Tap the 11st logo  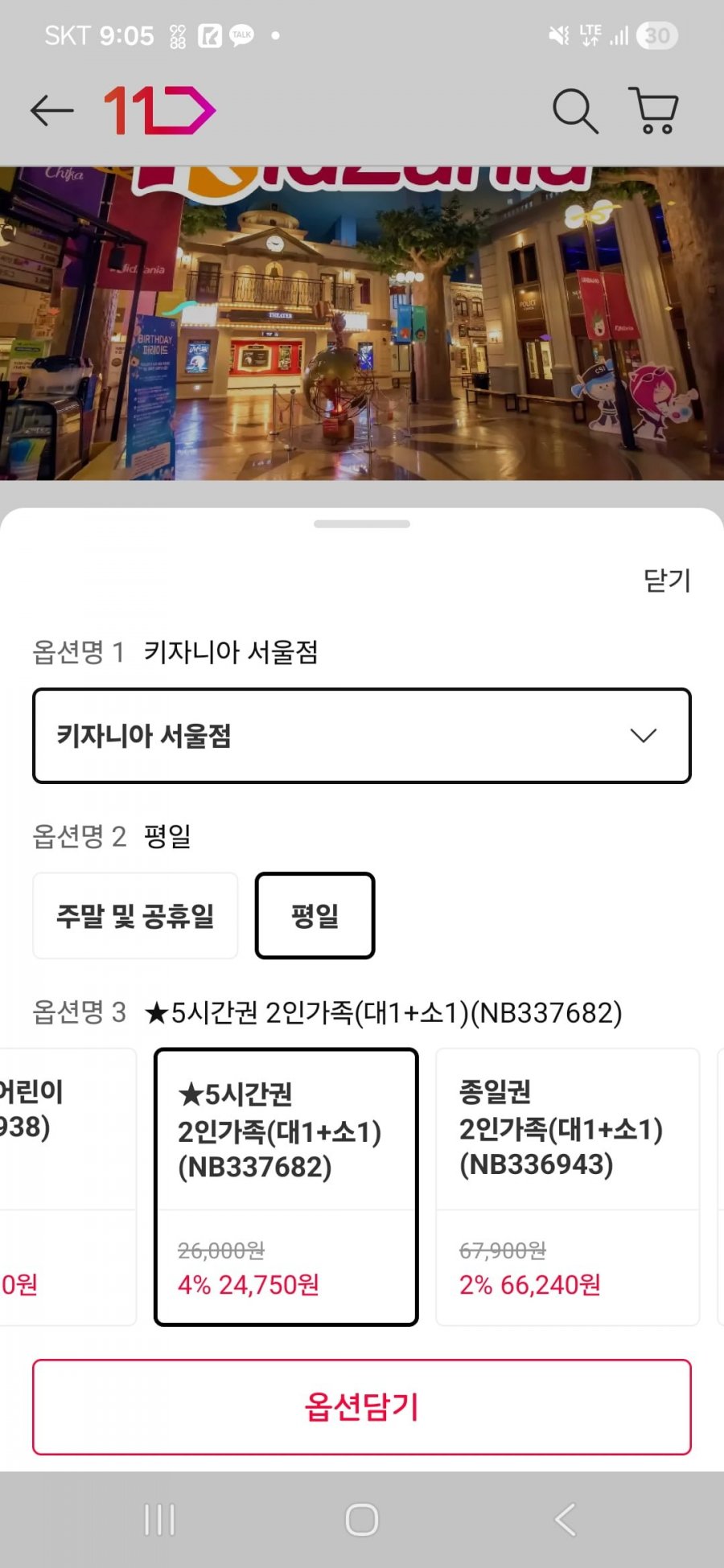(159, 110)
